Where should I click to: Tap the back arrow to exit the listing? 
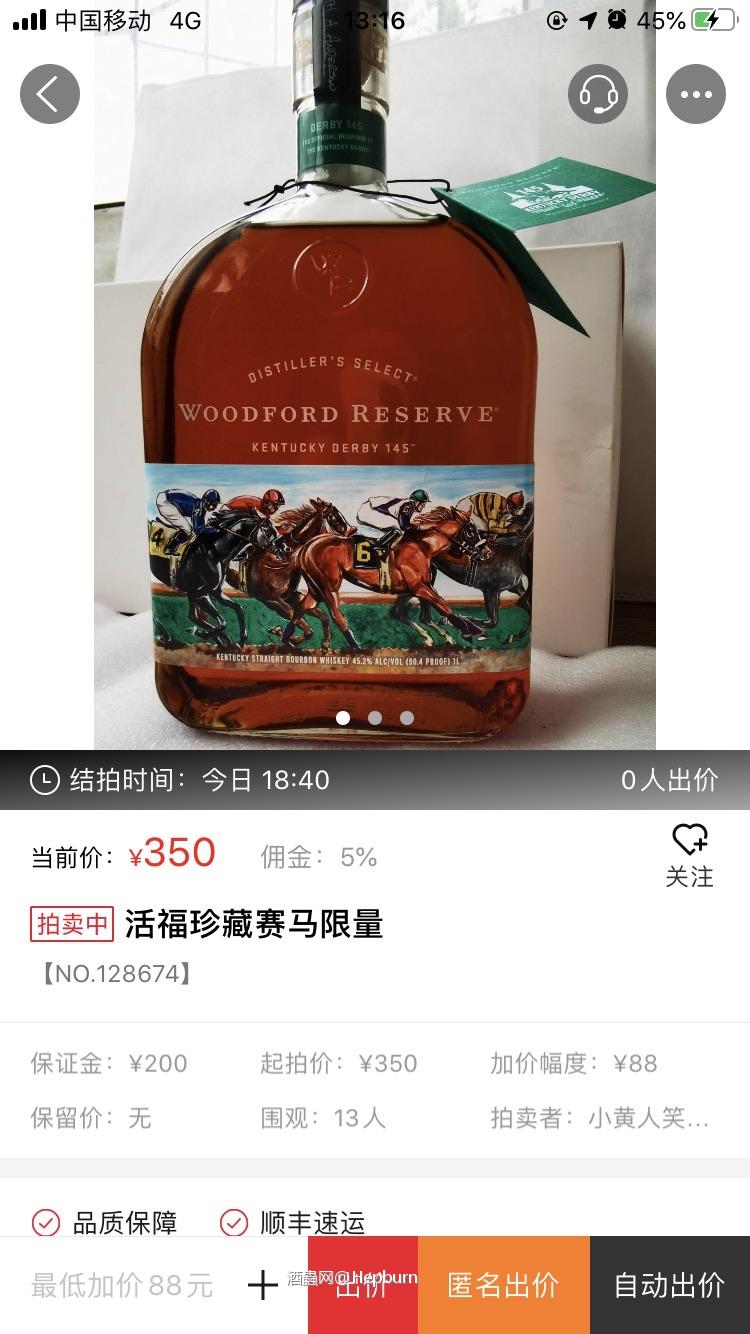tap(49, 93)
